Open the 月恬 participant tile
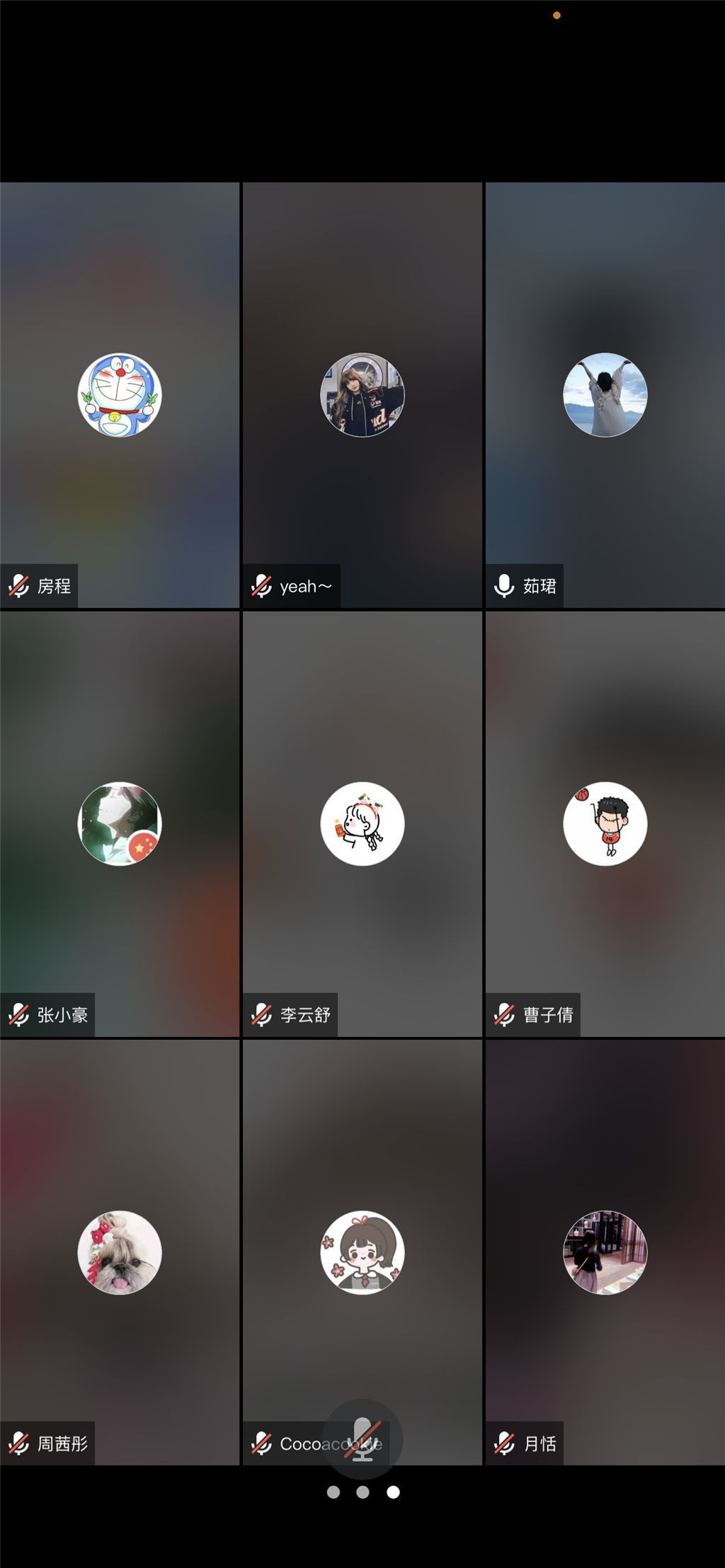This screenshot has height=1568, width=725. tap(605, 1252)
